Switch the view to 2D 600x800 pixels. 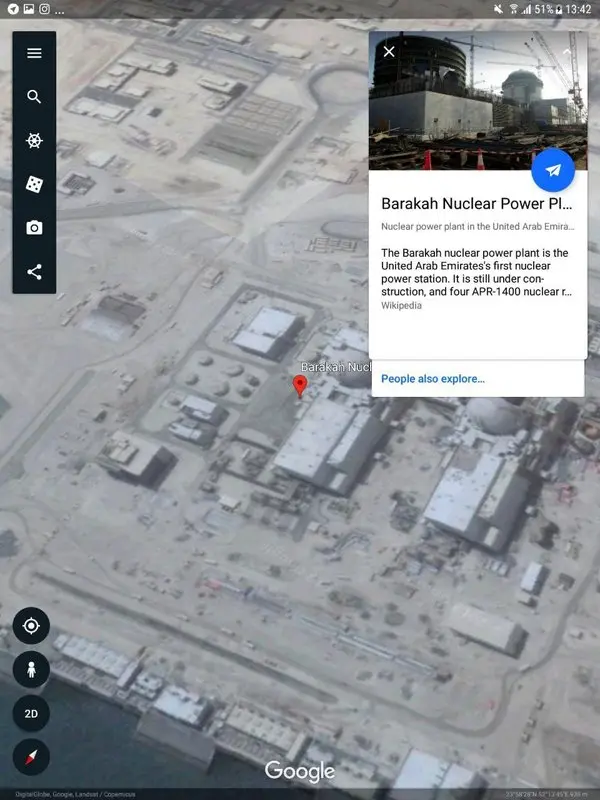tap(31, 714)
